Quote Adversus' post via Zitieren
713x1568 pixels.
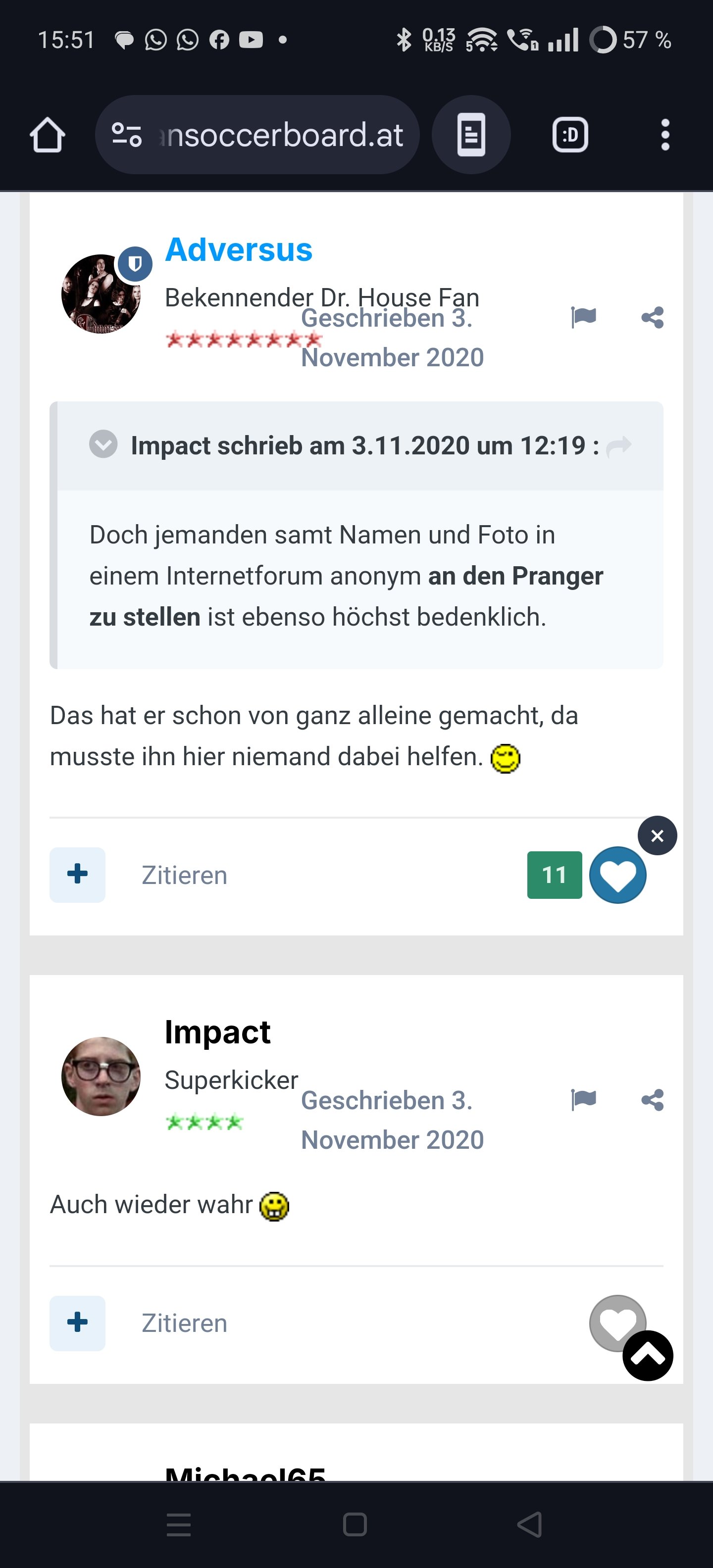click(185, 875)
